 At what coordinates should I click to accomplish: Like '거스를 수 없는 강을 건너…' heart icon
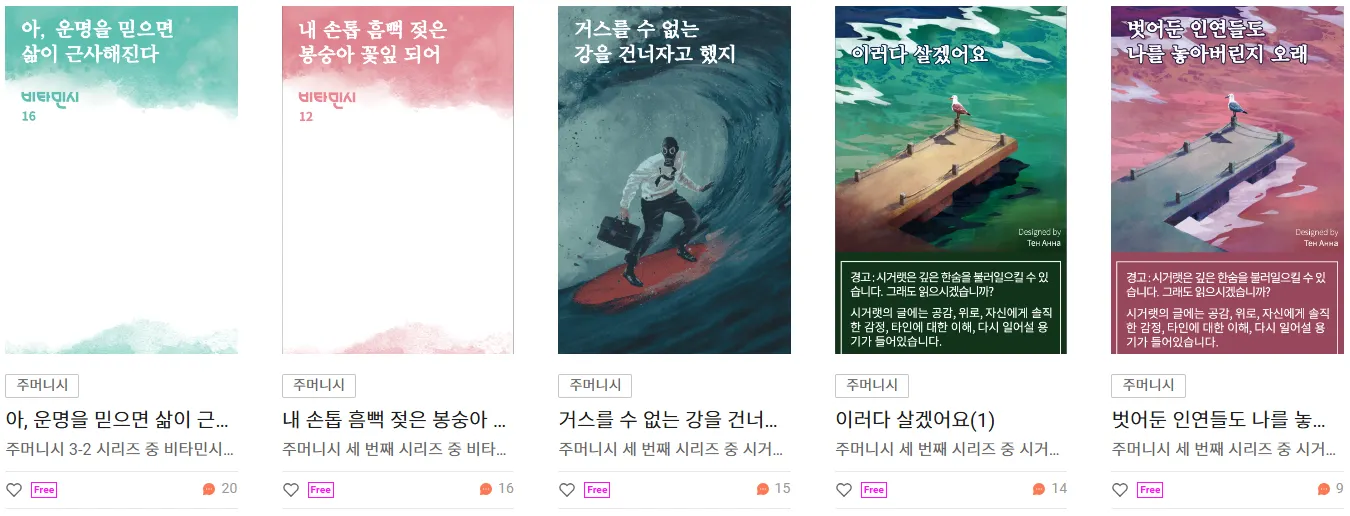tap(567, 490)
